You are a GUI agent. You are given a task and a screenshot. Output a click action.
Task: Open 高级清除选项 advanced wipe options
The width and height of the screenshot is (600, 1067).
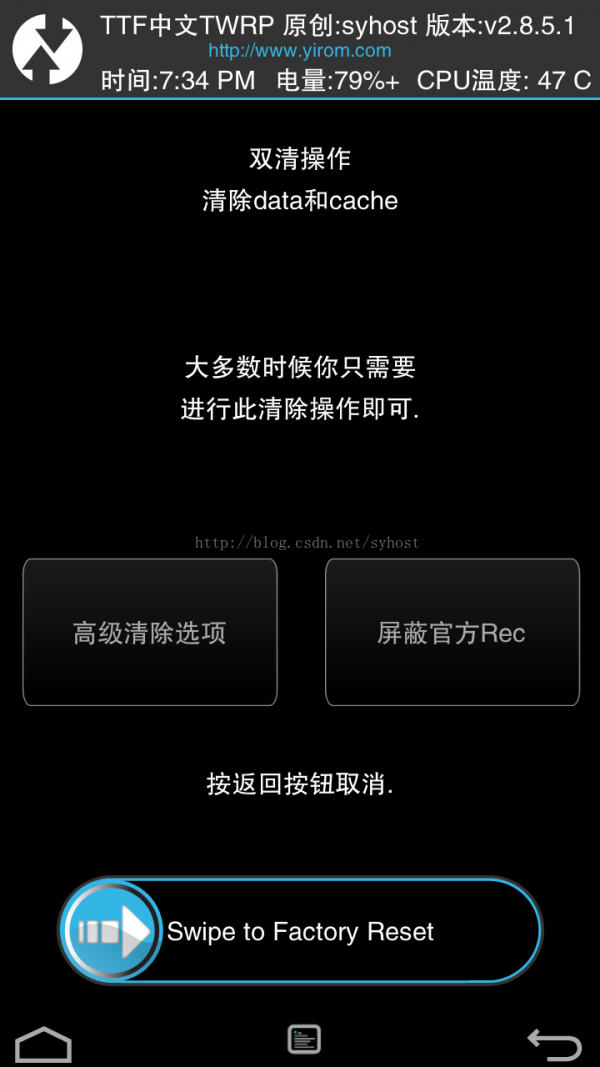(150, 632)
